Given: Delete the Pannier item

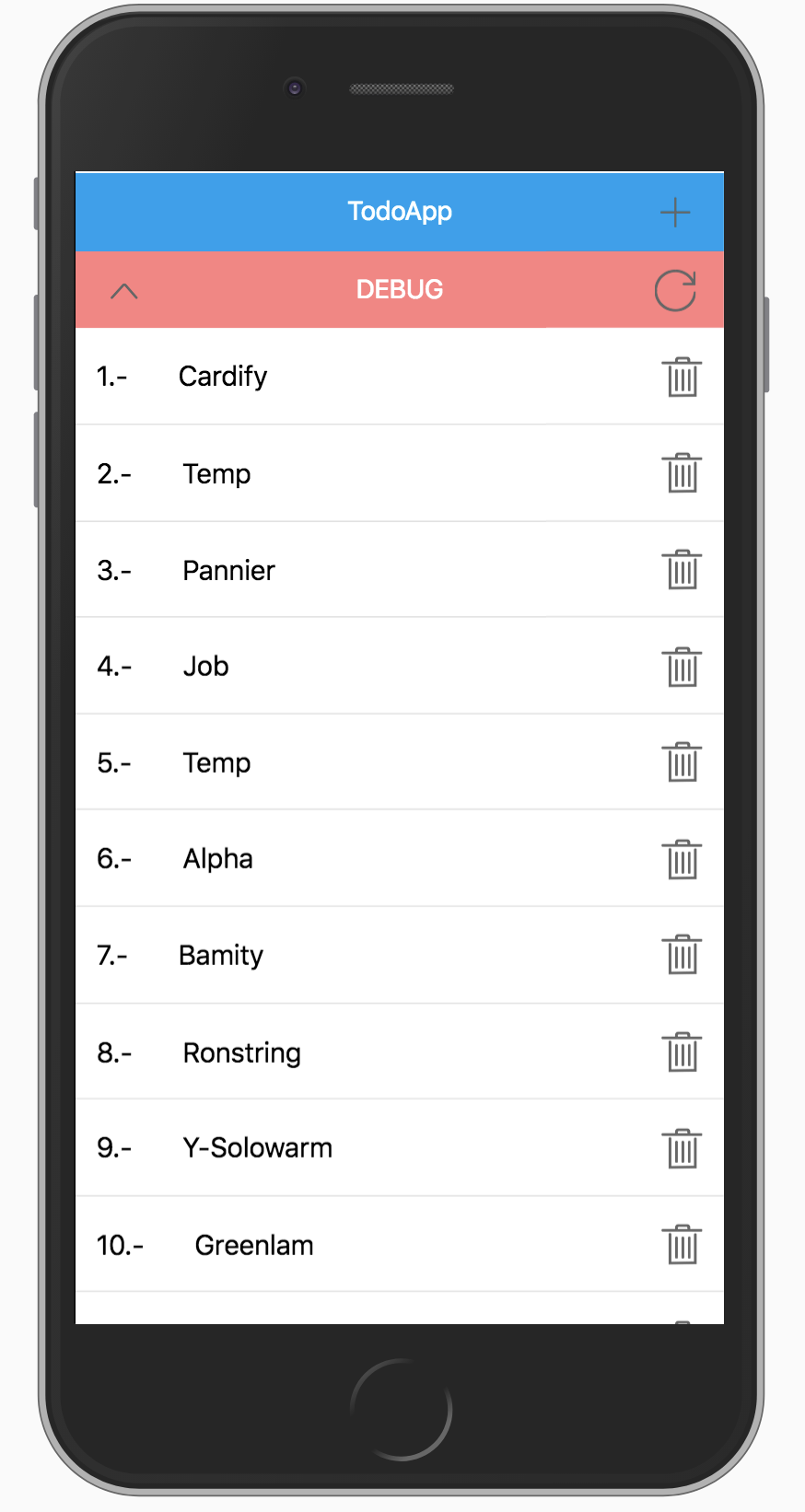Looking at the screenshot, I should coord(682,570).
